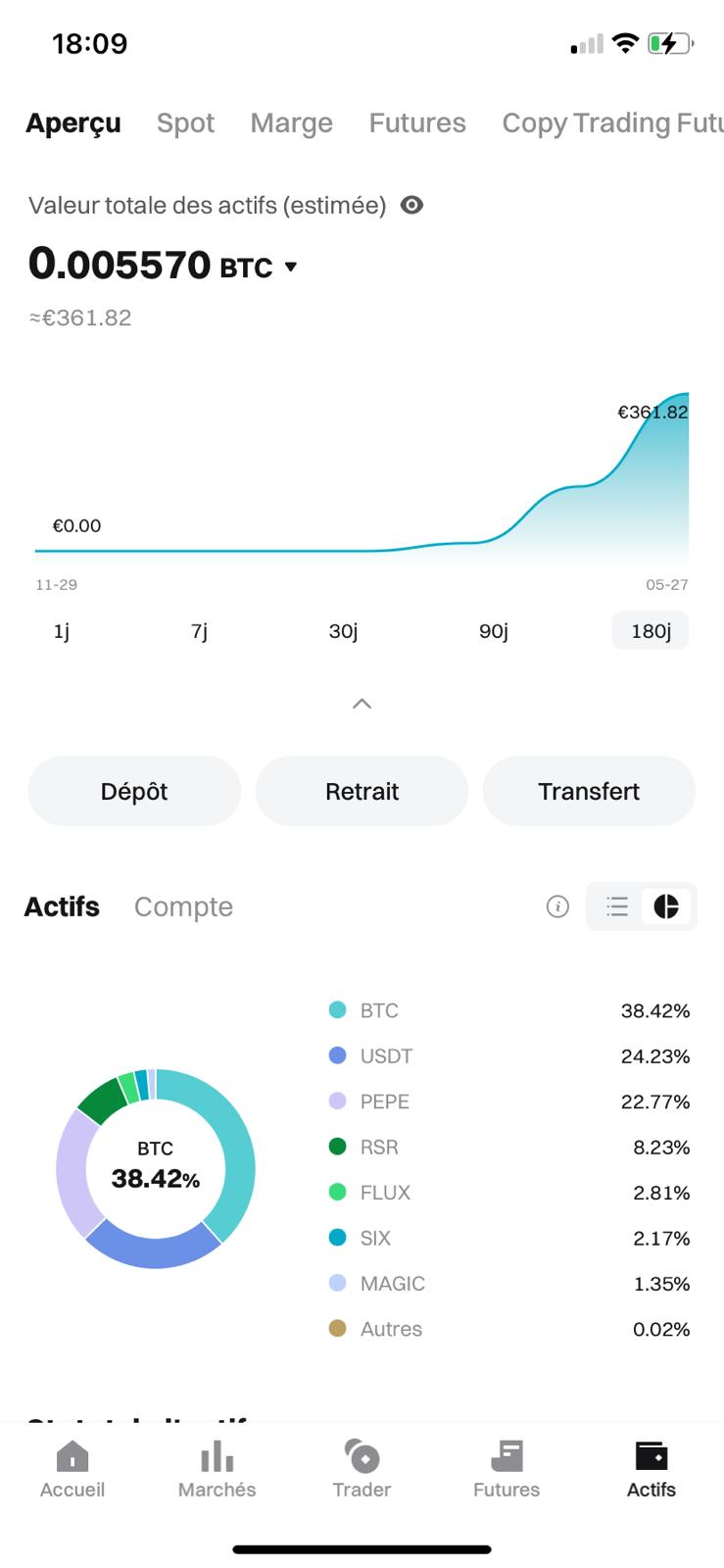This screenshot has height=1568, width=724.
Task: Tap the Transfert button
Action: tap(589, 791)
